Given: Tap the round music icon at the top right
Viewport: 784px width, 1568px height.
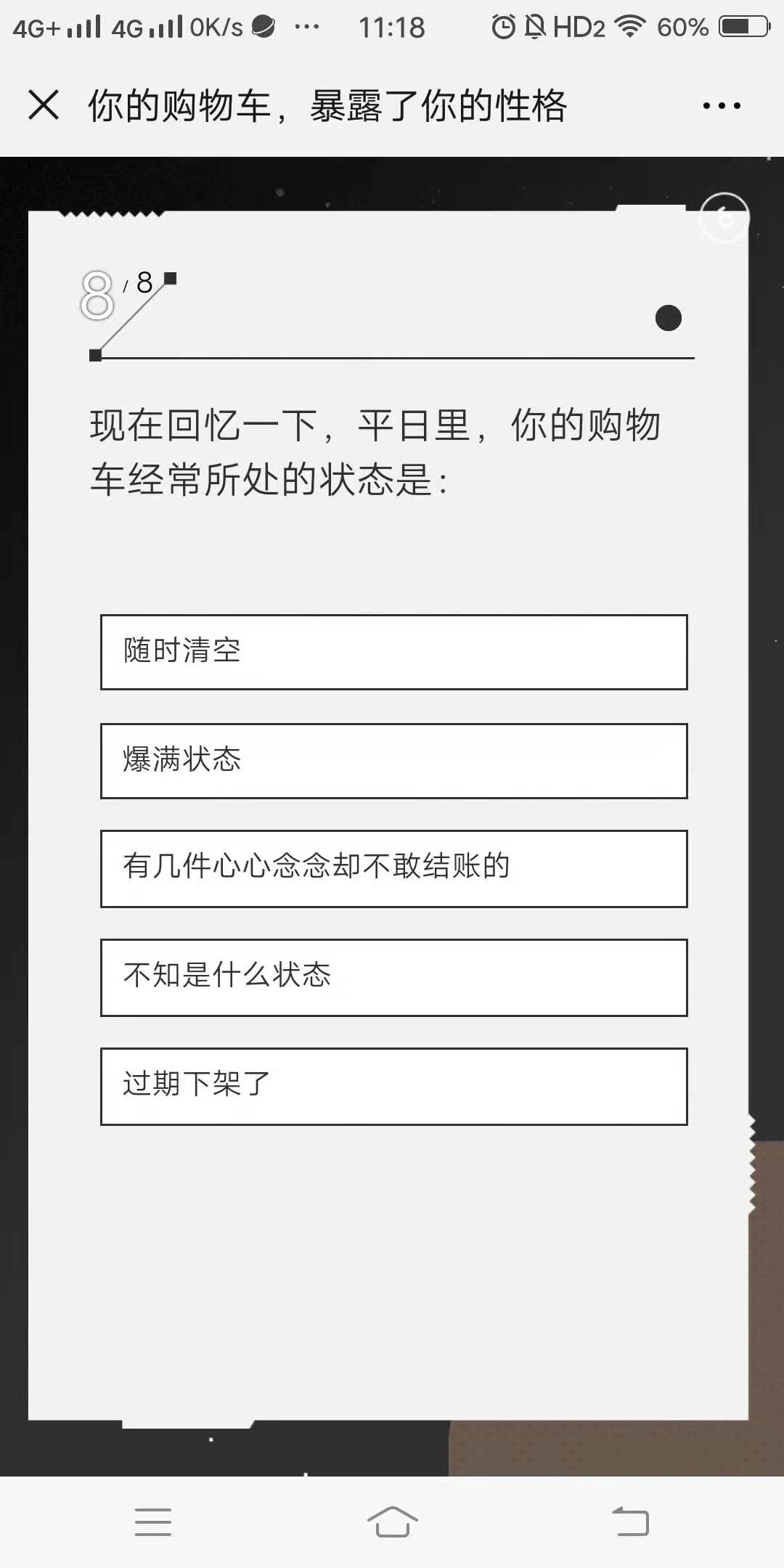Looking at the screenshot, I should [x=724, y=218].
